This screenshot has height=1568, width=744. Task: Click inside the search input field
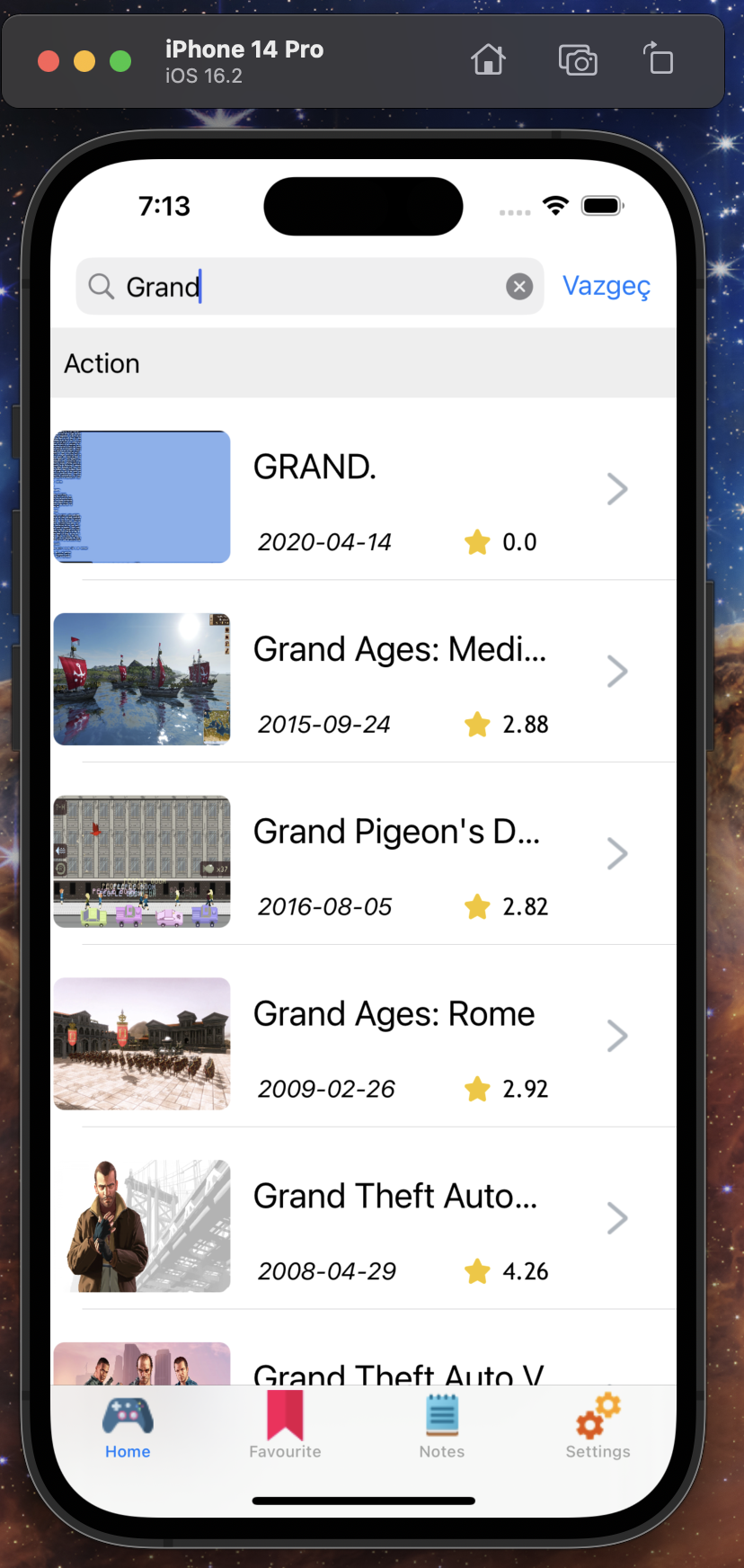pyautogui.click(x=297, y=286)
